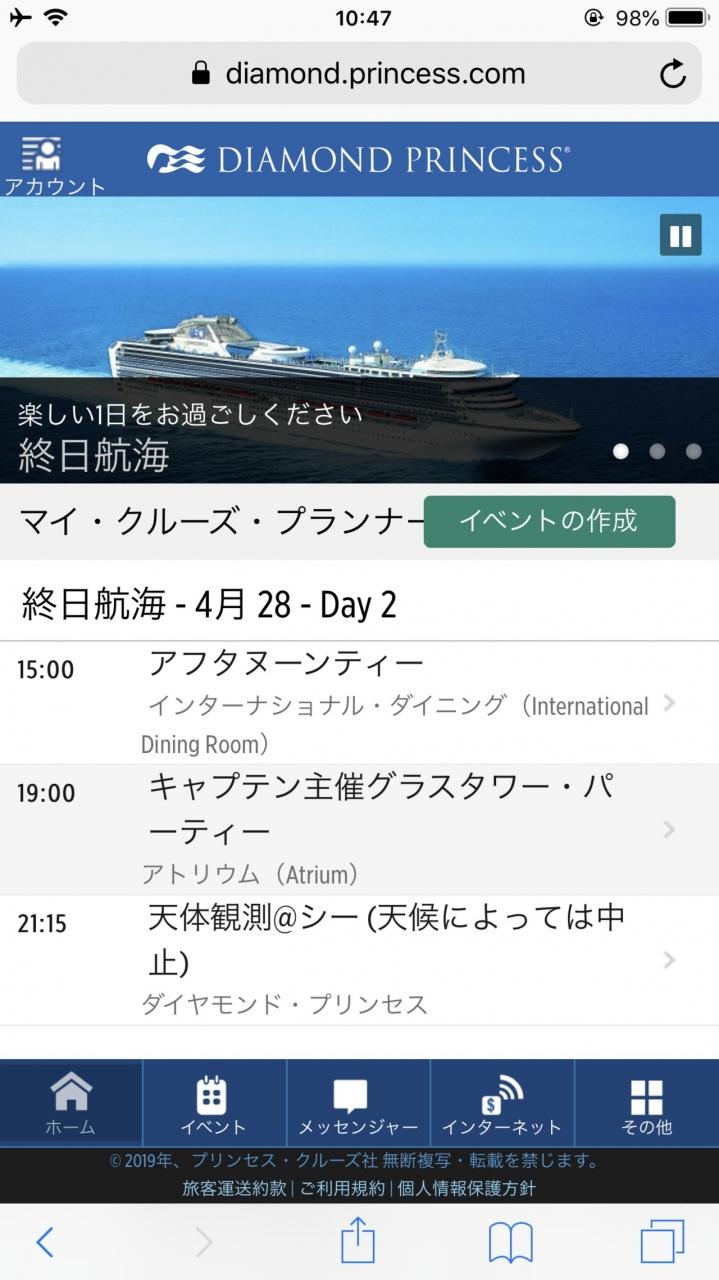The height and width of the screenshot is (1280, 719).
Task: Open Safari bookmarks
Action: pos(510,1242)
